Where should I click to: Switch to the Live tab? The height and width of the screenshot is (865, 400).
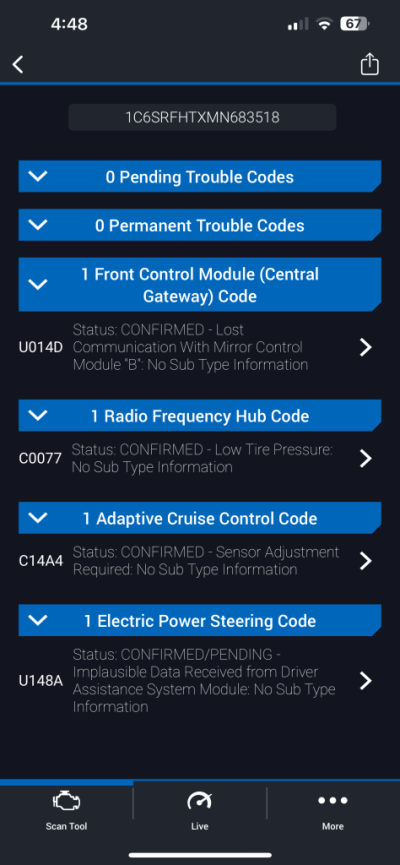[200, 810]
